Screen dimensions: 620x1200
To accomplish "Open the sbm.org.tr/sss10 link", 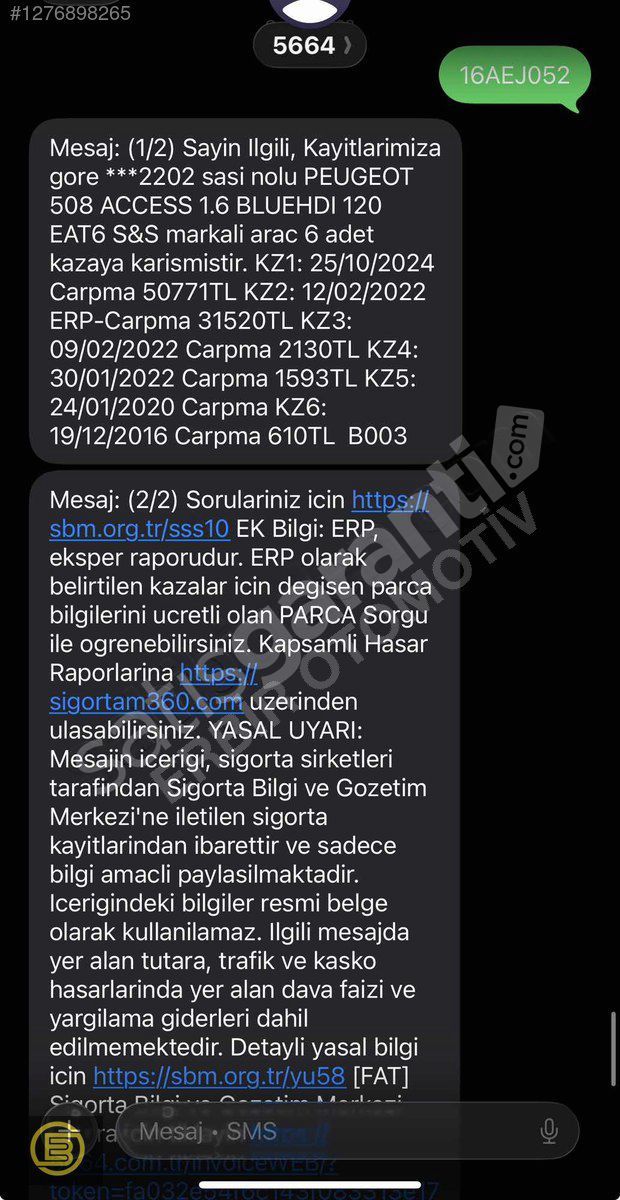I will [140, 529].
